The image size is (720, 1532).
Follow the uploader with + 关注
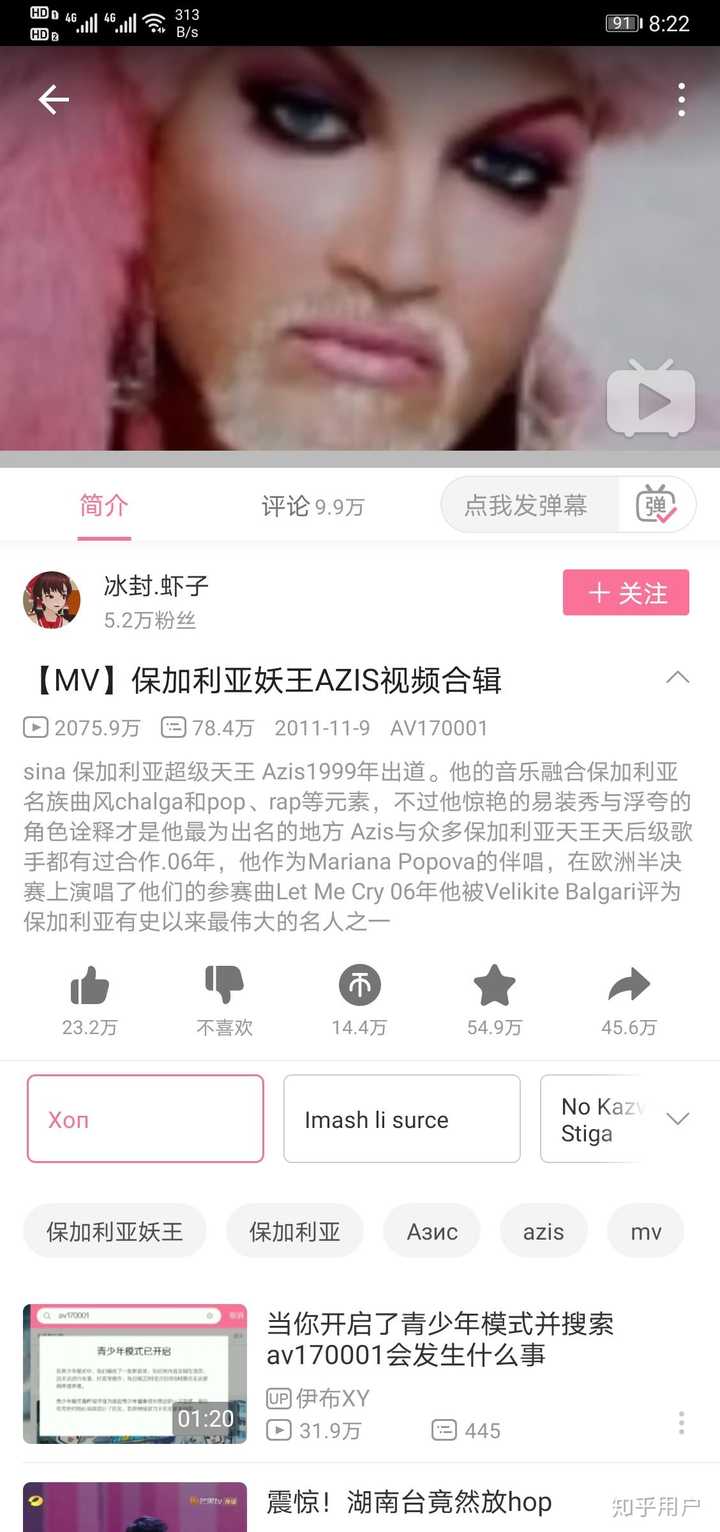tap(626, 593)
